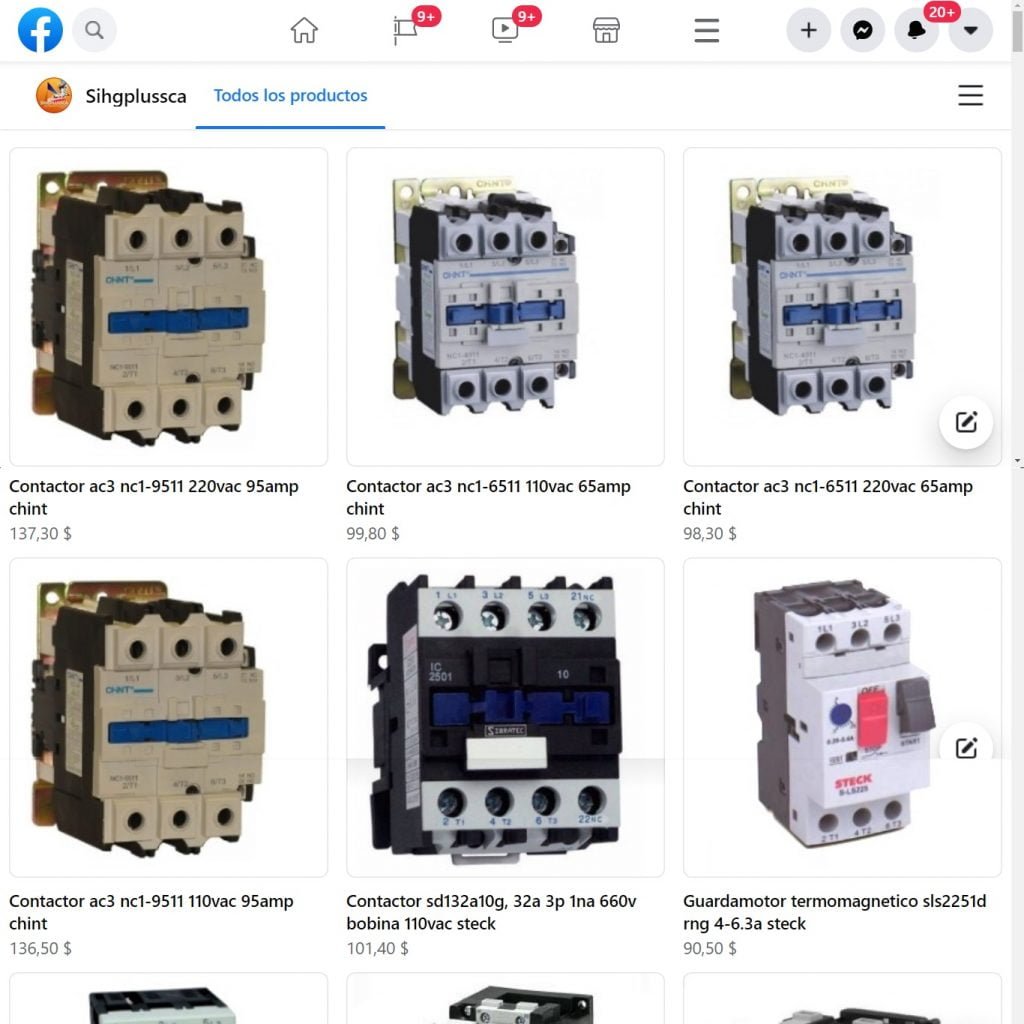View Contactor nc1-9511 110vac 95amp product

pos(168,717)
